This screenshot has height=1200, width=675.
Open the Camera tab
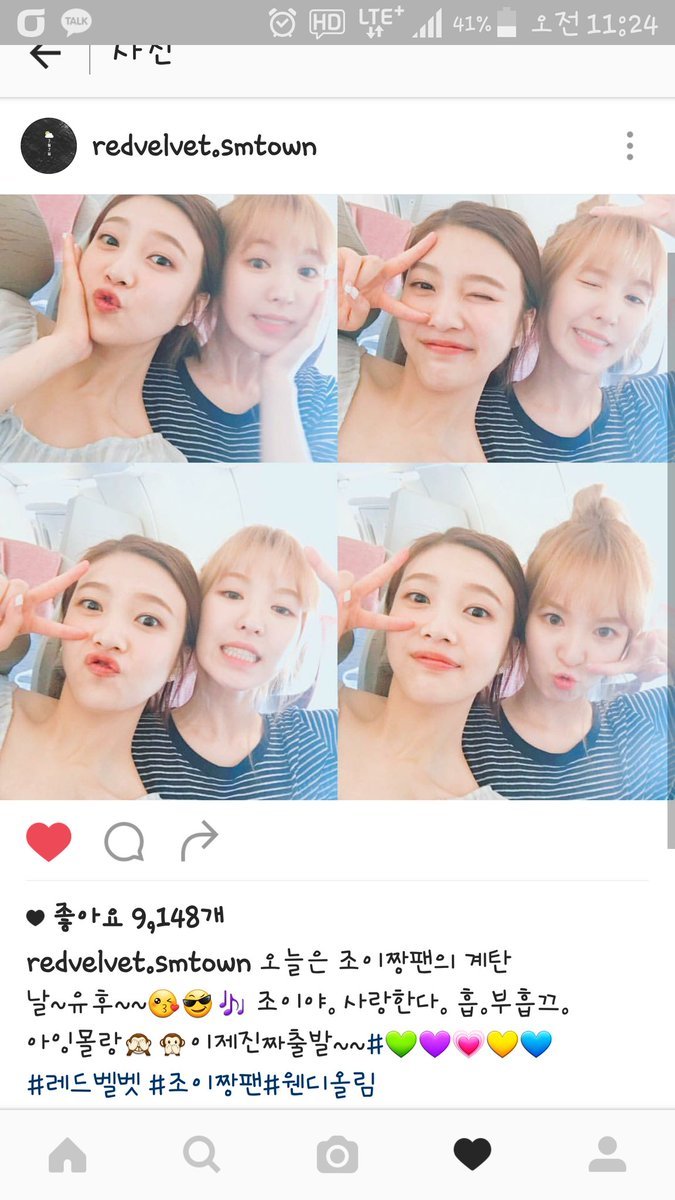[x=337, y=1155]
